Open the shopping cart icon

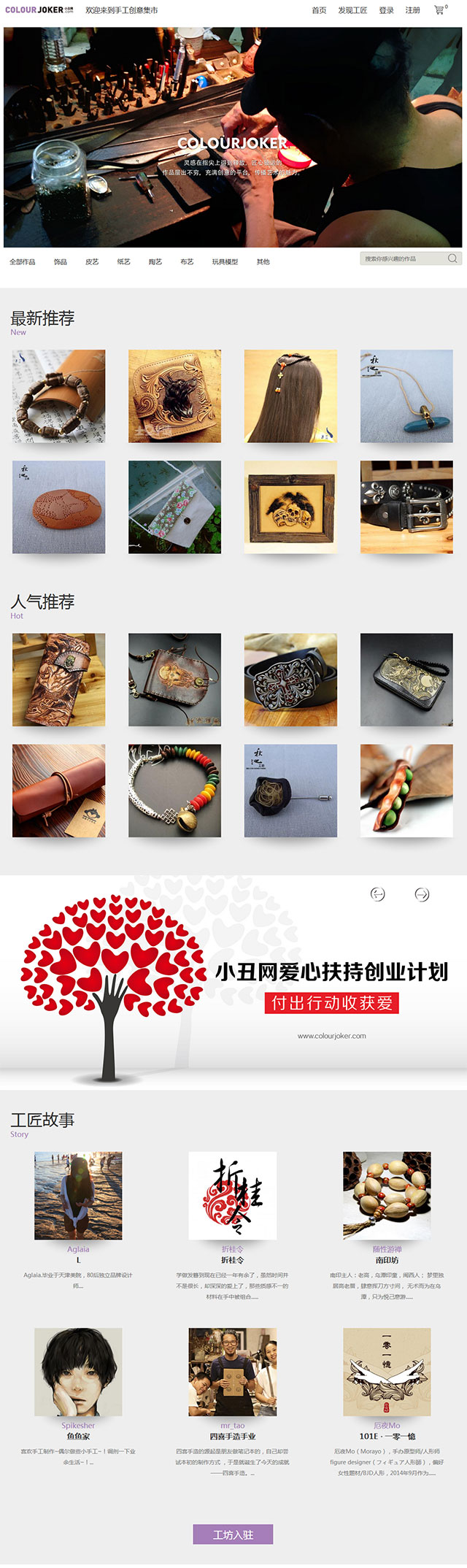pyautogui.click(x=439, y=10)
